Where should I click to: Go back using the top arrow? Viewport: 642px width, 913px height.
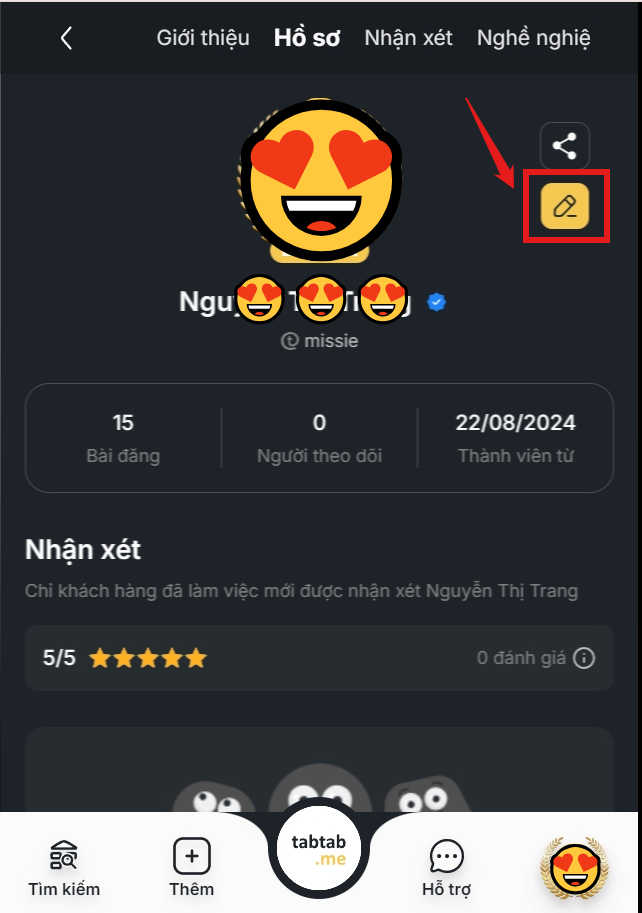click(x=66, y=38)
